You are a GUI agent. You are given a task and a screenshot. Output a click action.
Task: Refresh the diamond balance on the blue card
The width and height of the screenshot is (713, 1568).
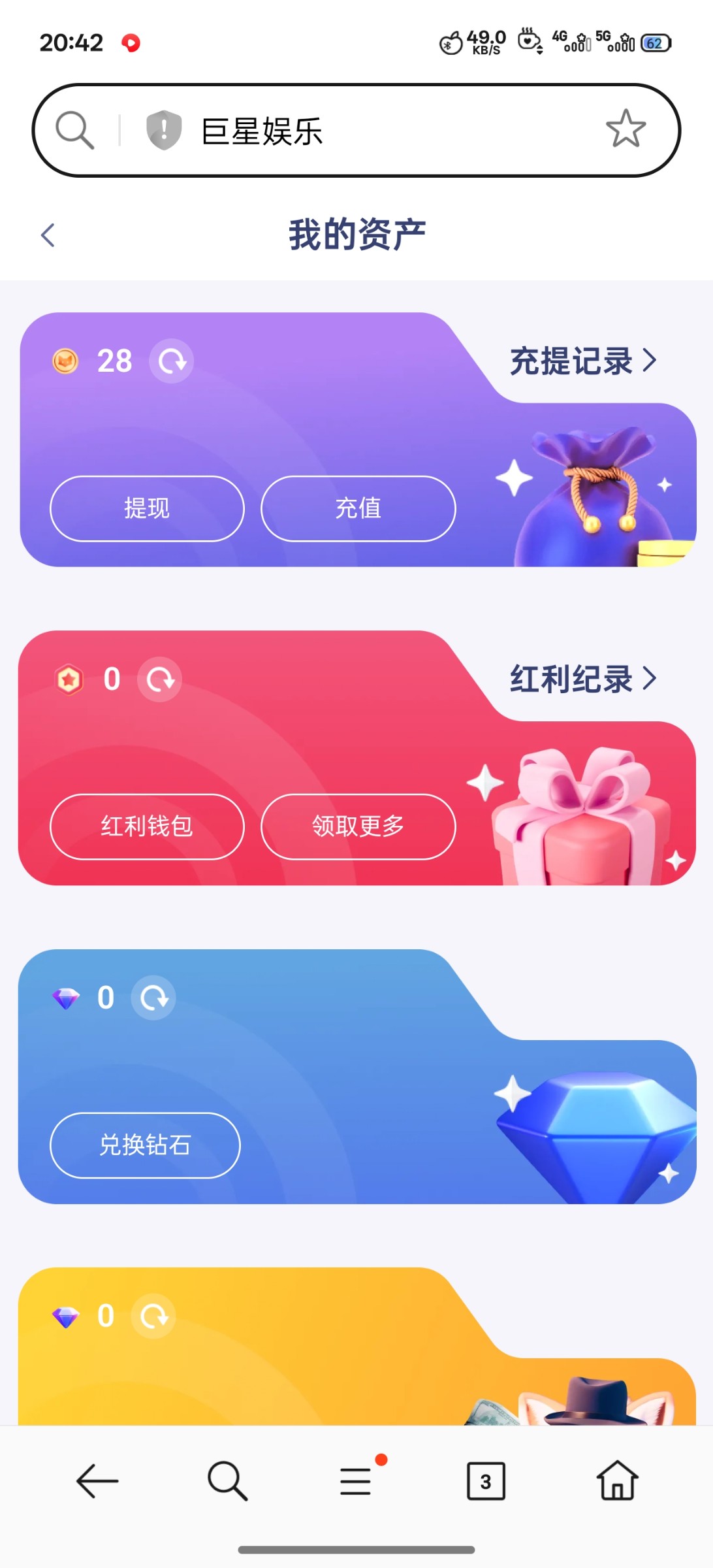(154, 998)
